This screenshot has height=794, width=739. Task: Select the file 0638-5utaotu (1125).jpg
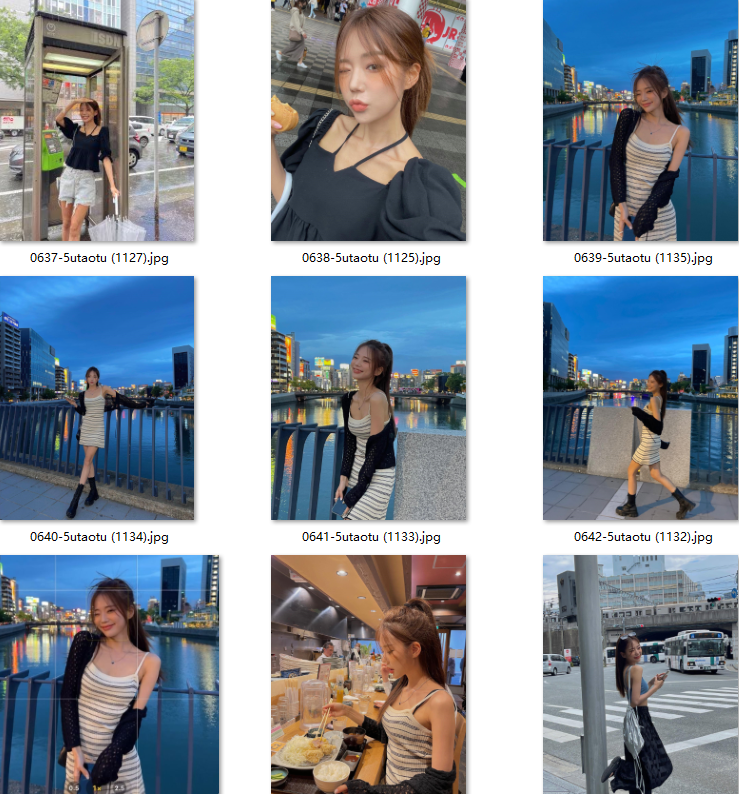(368, 120)
